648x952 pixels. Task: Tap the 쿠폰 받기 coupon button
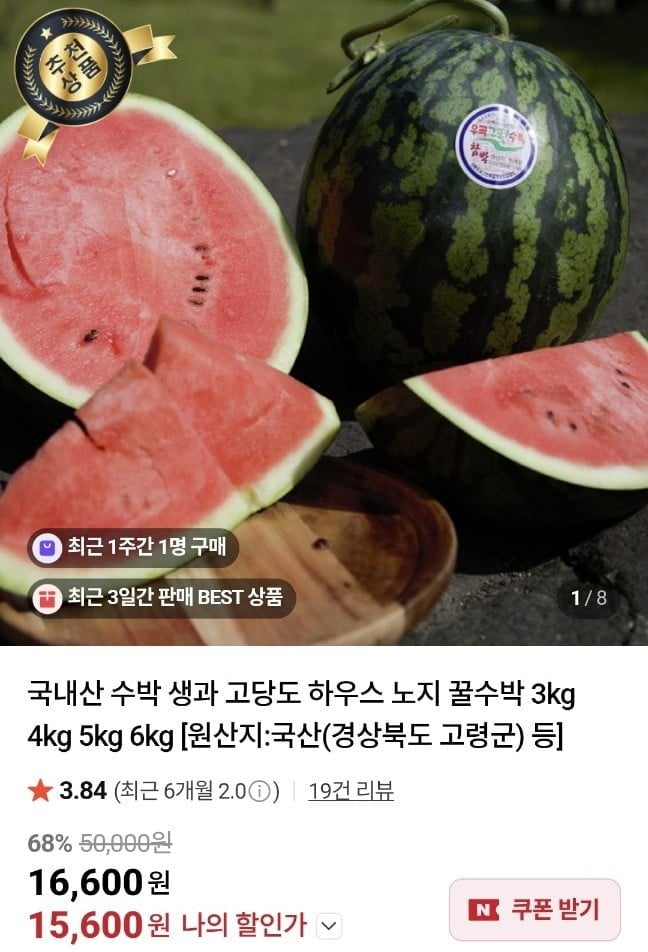pyautogui.click(x=534, y=909)
